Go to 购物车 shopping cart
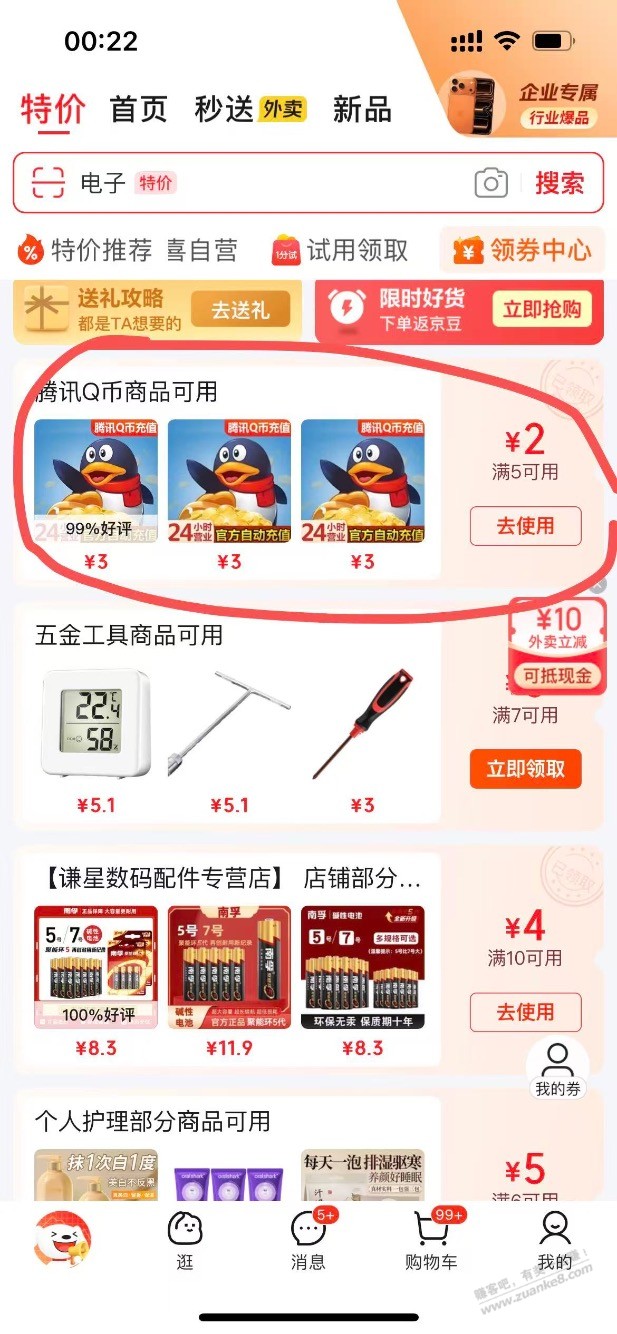The height and width of the screenshot is (1334, 617). pos(431,1242)
